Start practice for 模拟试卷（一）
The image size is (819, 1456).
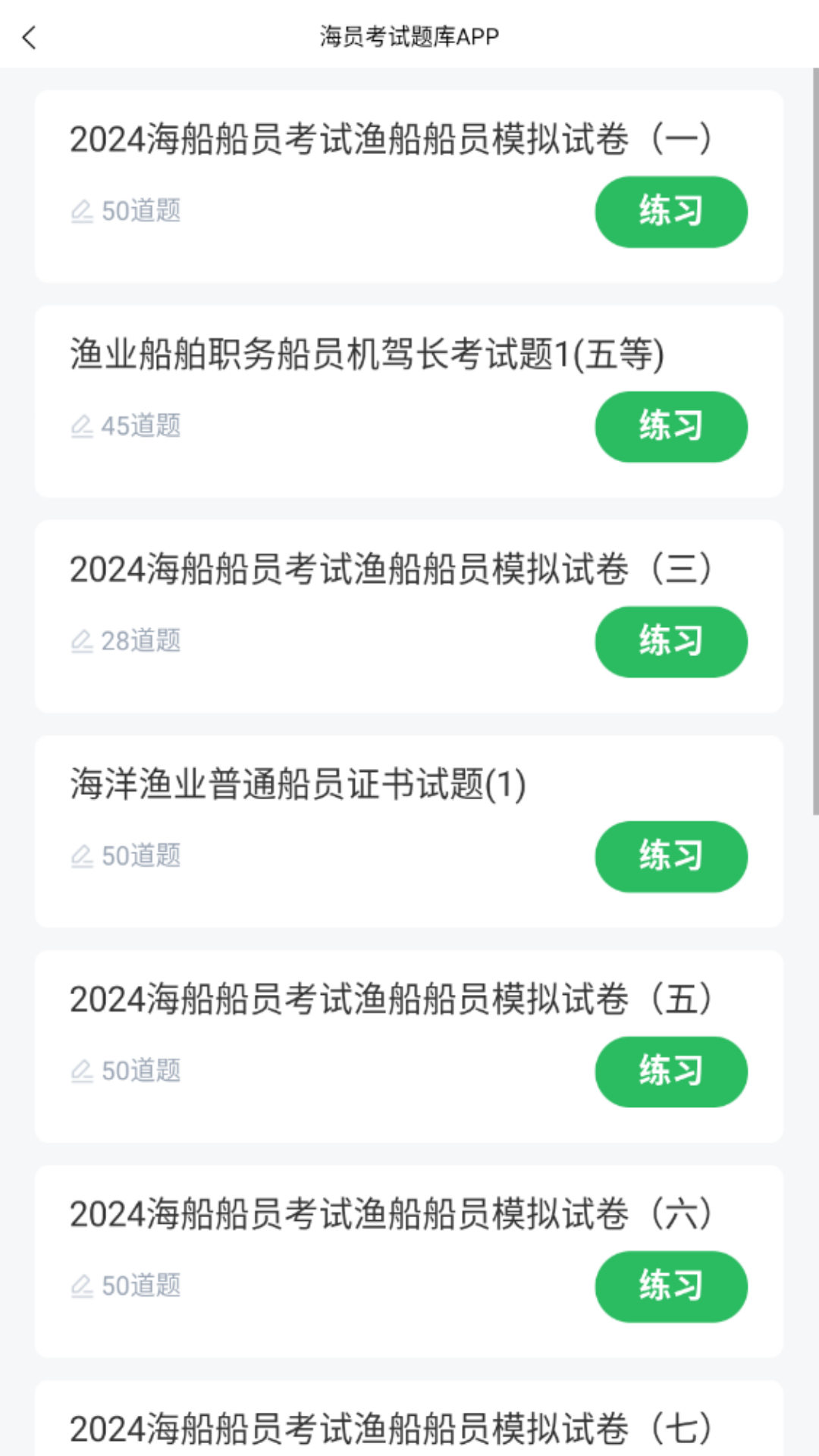(671, 211)
